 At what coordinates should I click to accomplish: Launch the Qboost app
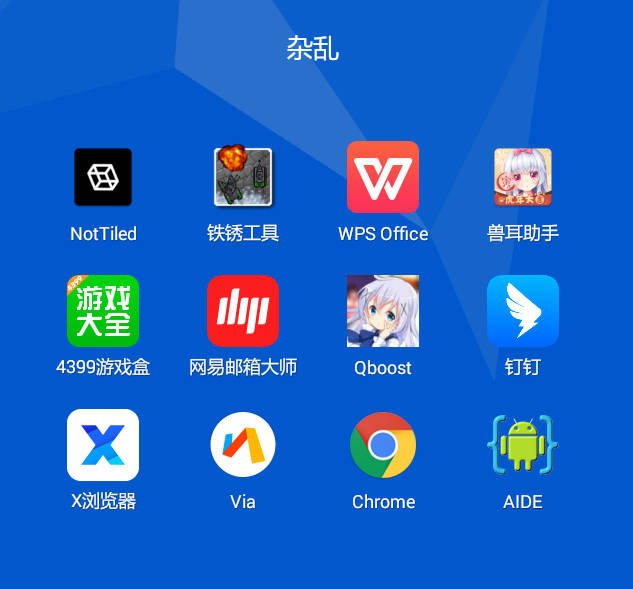[x=383, y=311]
